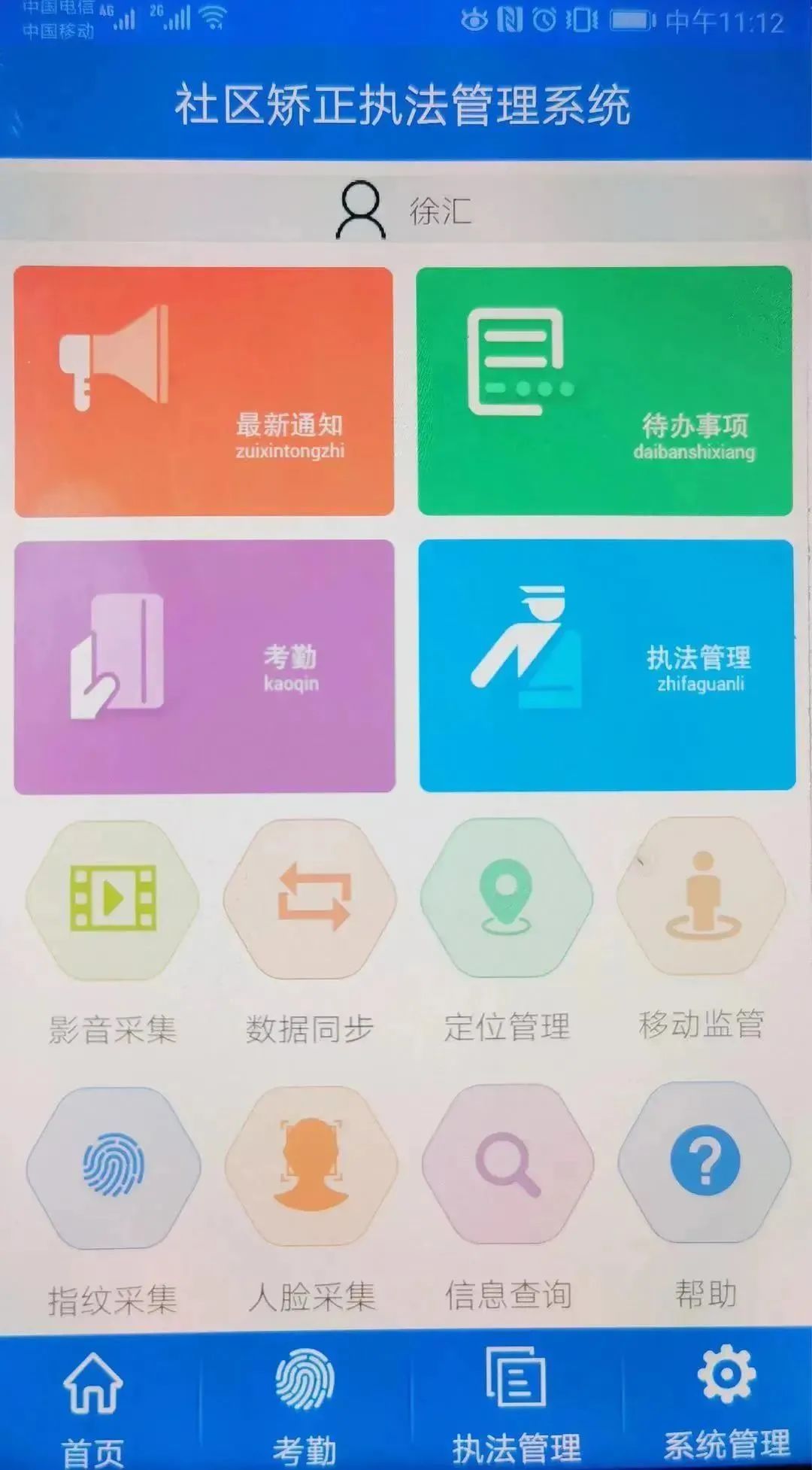Open the 待办事项 to-do card
Screen dimensions: 812x1470
(604, 391)
